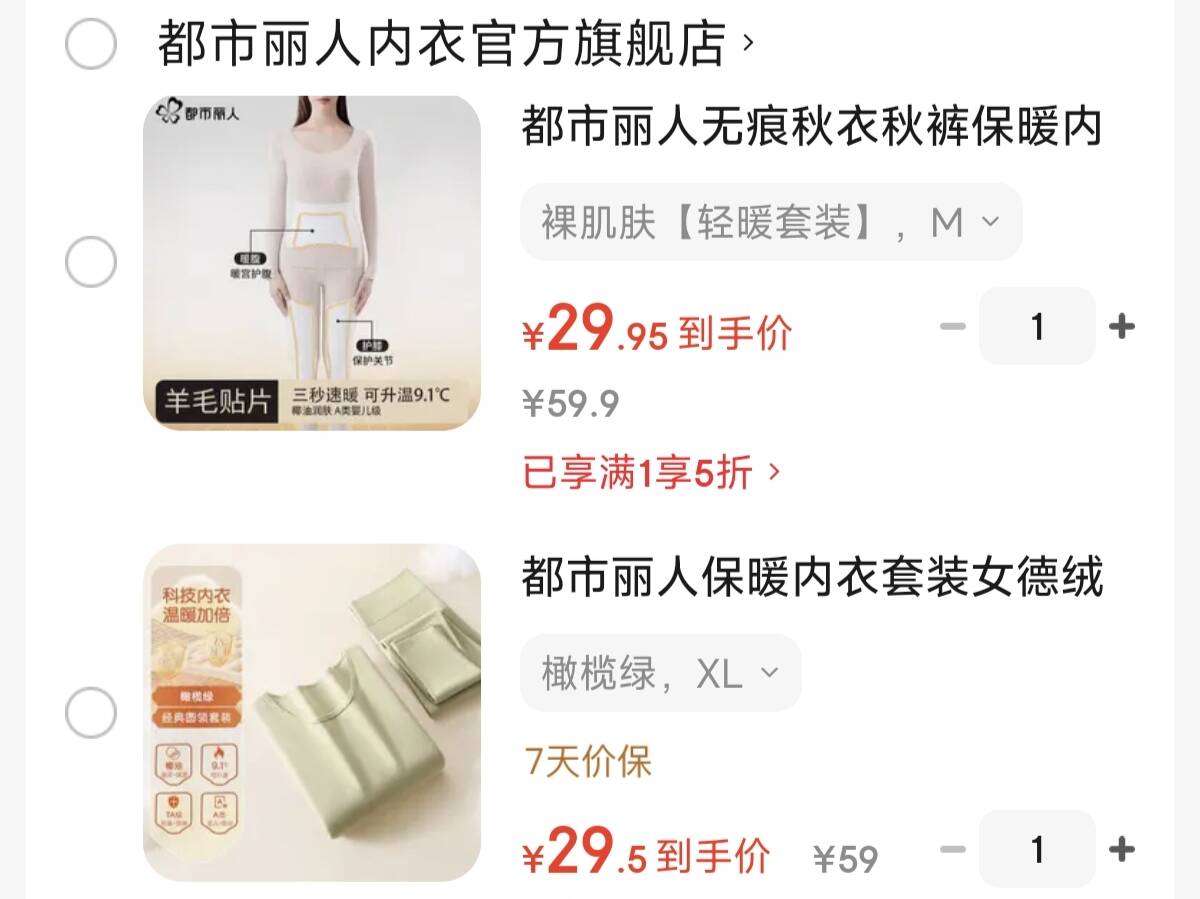Open the 都市丽人保暖内衣套装女德绒 product title

click(x=811, y=578)
